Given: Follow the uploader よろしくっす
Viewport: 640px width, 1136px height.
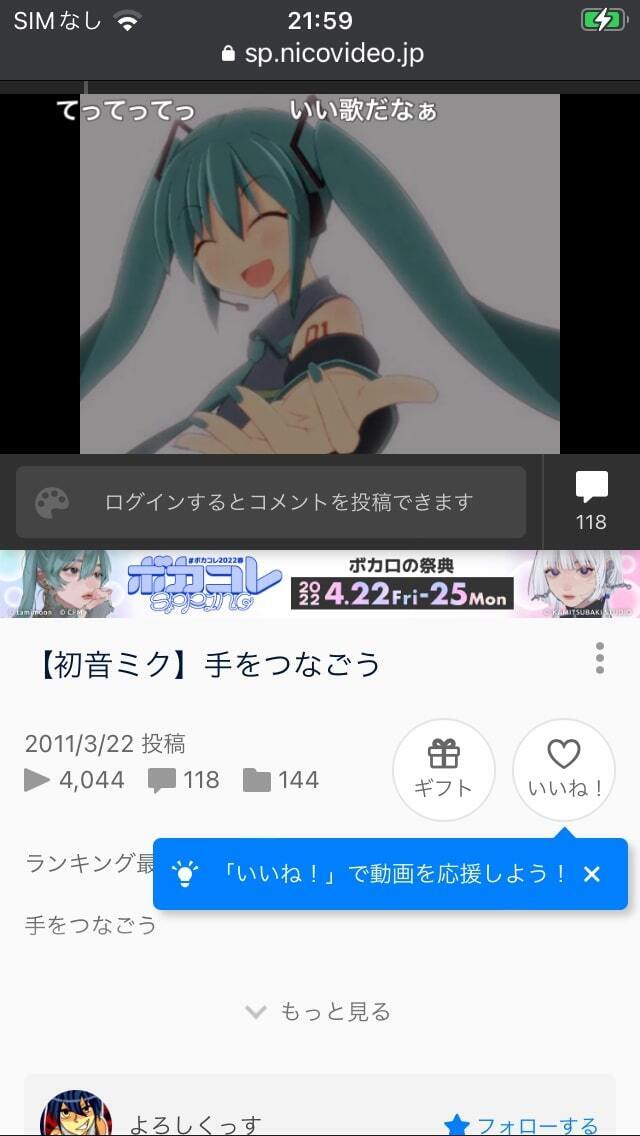Looking at the screenshot, I should tap(522, 1125).
